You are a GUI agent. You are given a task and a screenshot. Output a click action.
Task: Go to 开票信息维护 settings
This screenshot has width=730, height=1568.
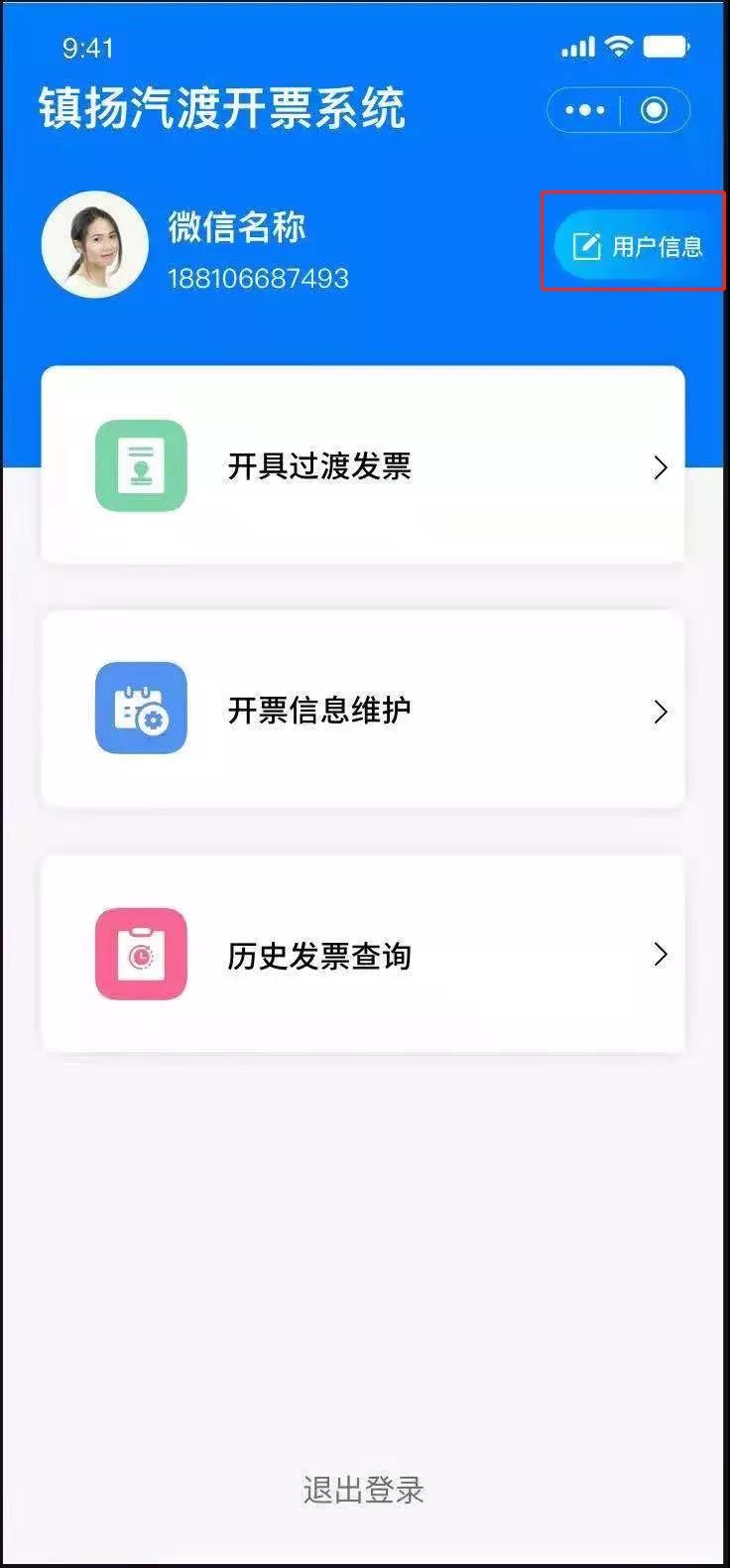click(363, 711)
